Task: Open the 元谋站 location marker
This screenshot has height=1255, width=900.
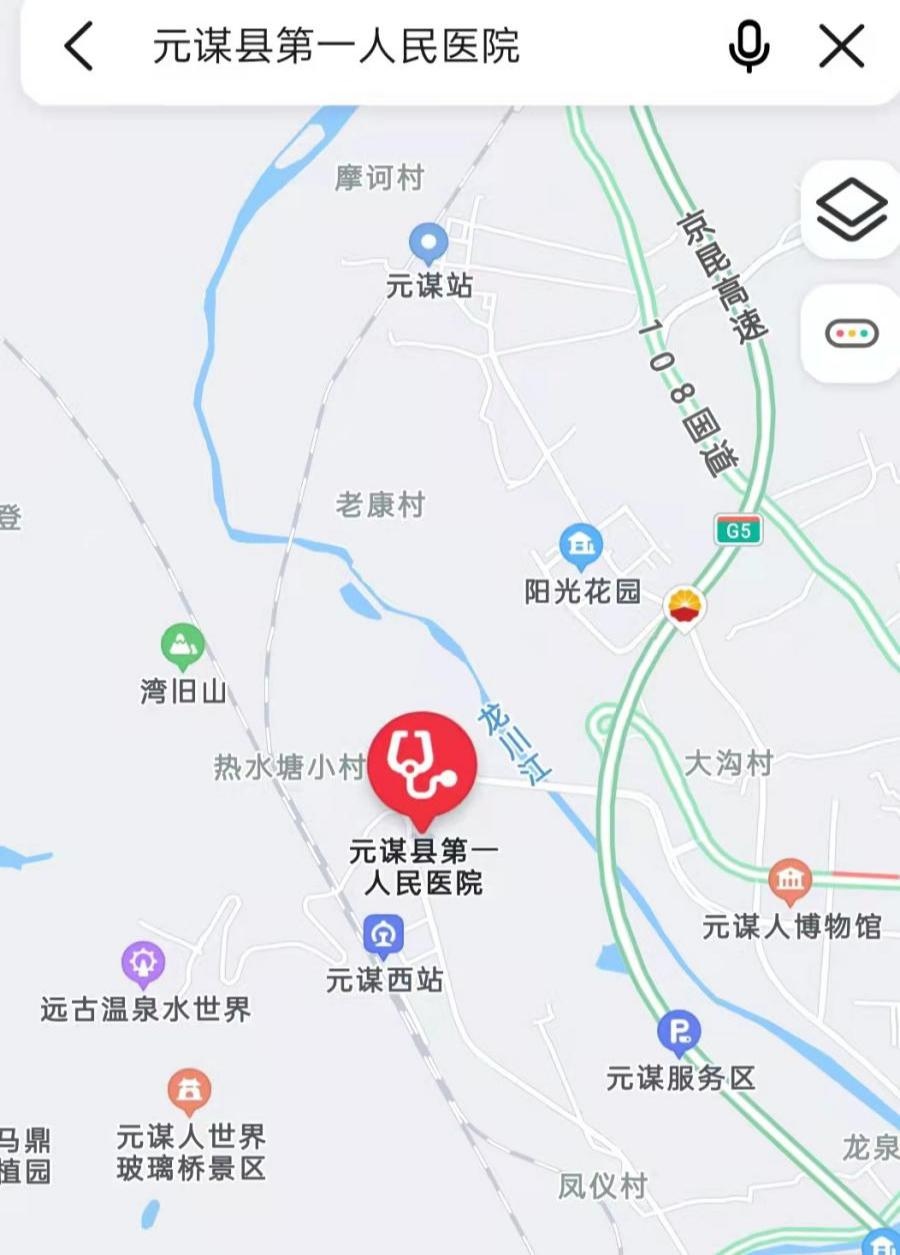Action: [x=429, y=243]
